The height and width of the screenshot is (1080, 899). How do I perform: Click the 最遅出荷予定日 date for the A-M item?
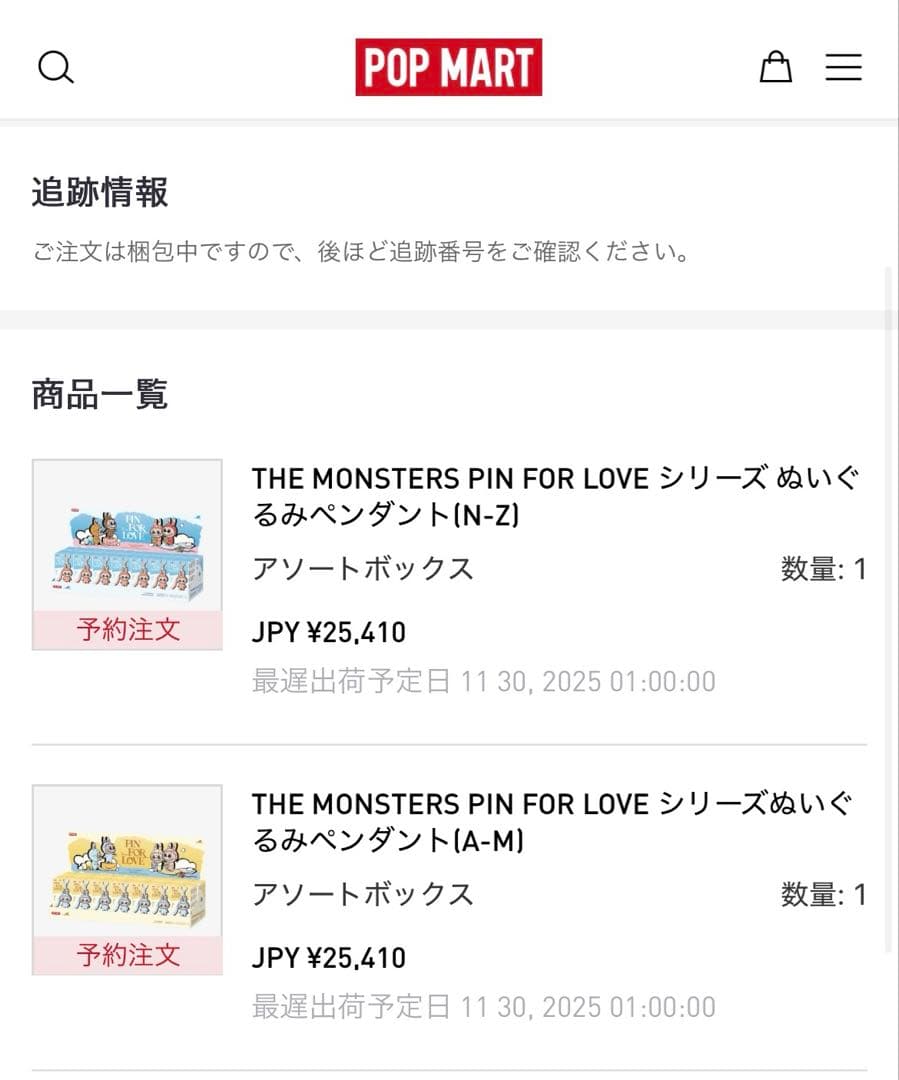pos(484,1006)
